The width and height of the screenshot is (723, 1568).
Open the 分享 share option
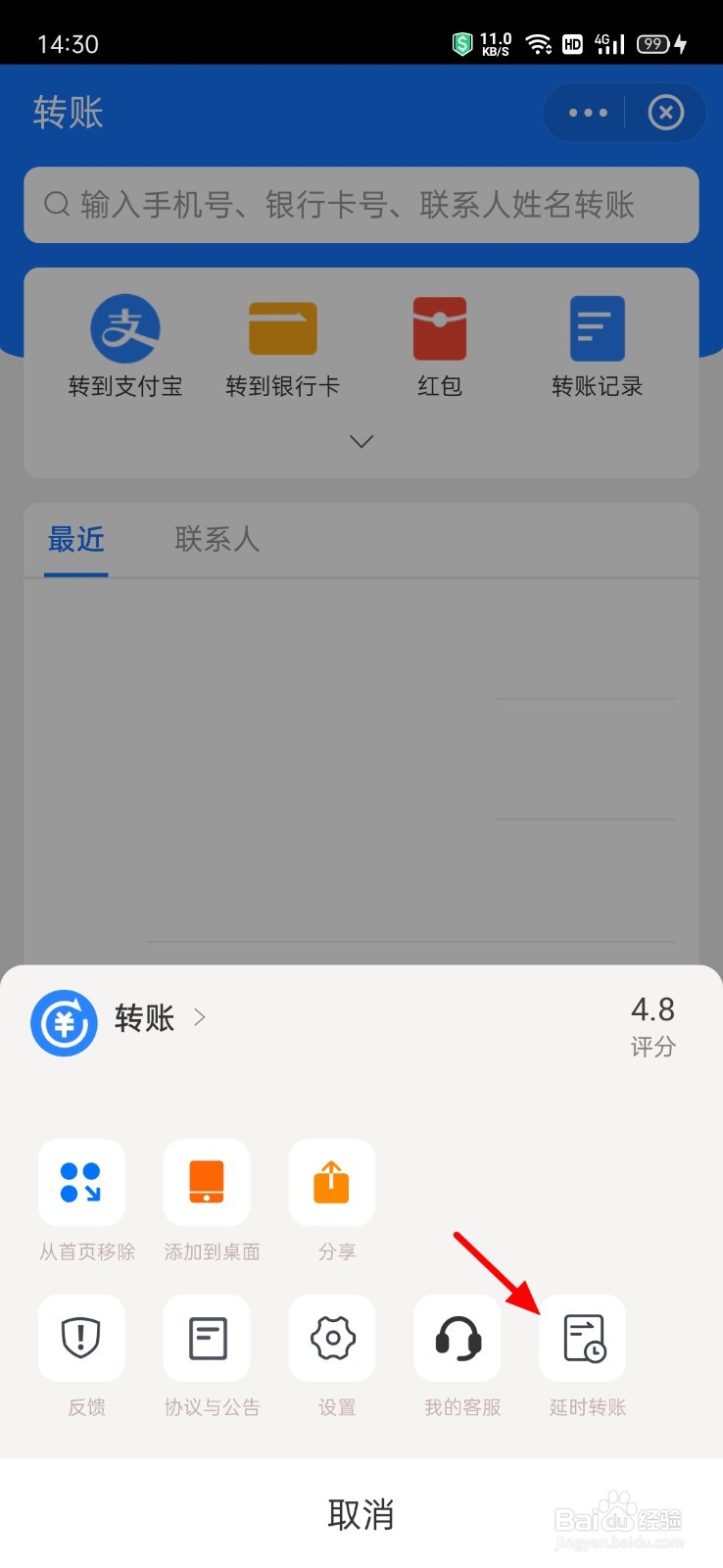(332, 1200)
